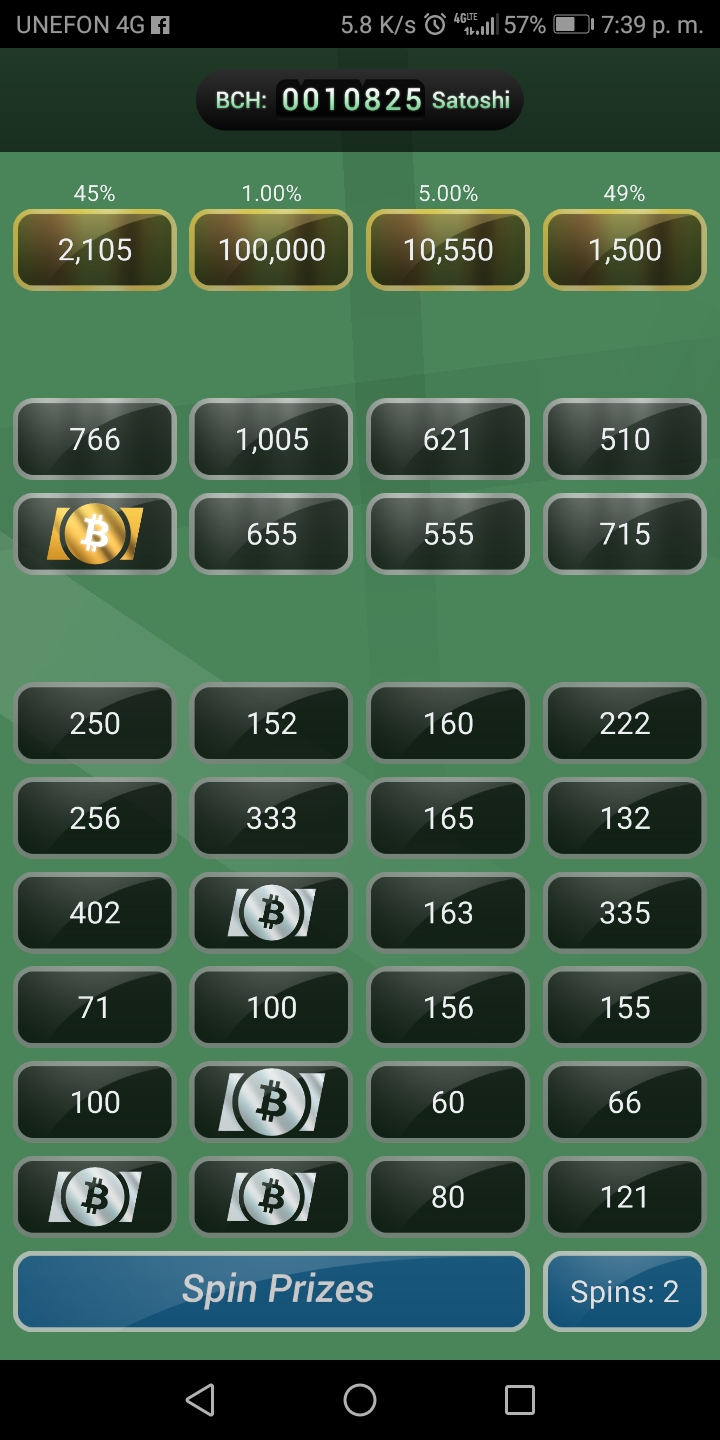Open the recent apps view
720x1440 pixels.
coord(519,1400)
